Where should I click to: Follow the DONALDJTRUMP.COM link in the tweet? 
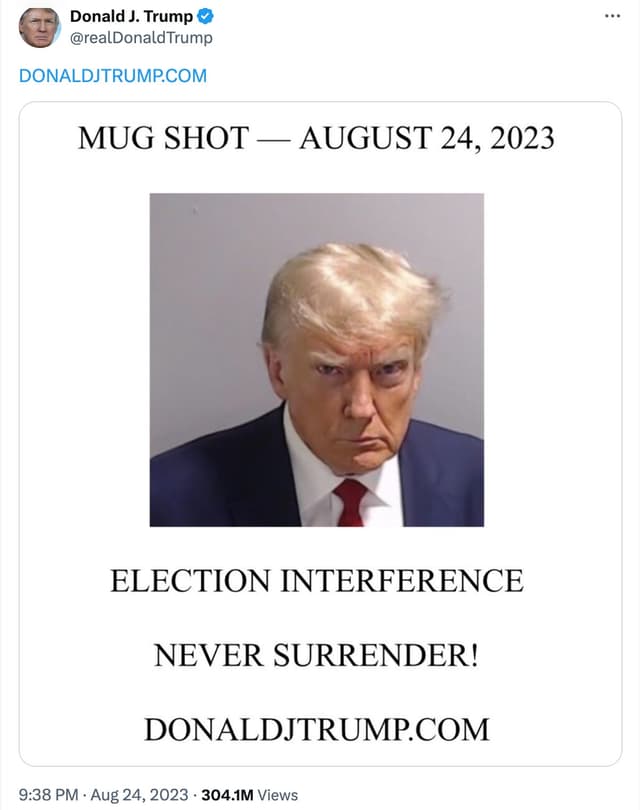(113, 75)
